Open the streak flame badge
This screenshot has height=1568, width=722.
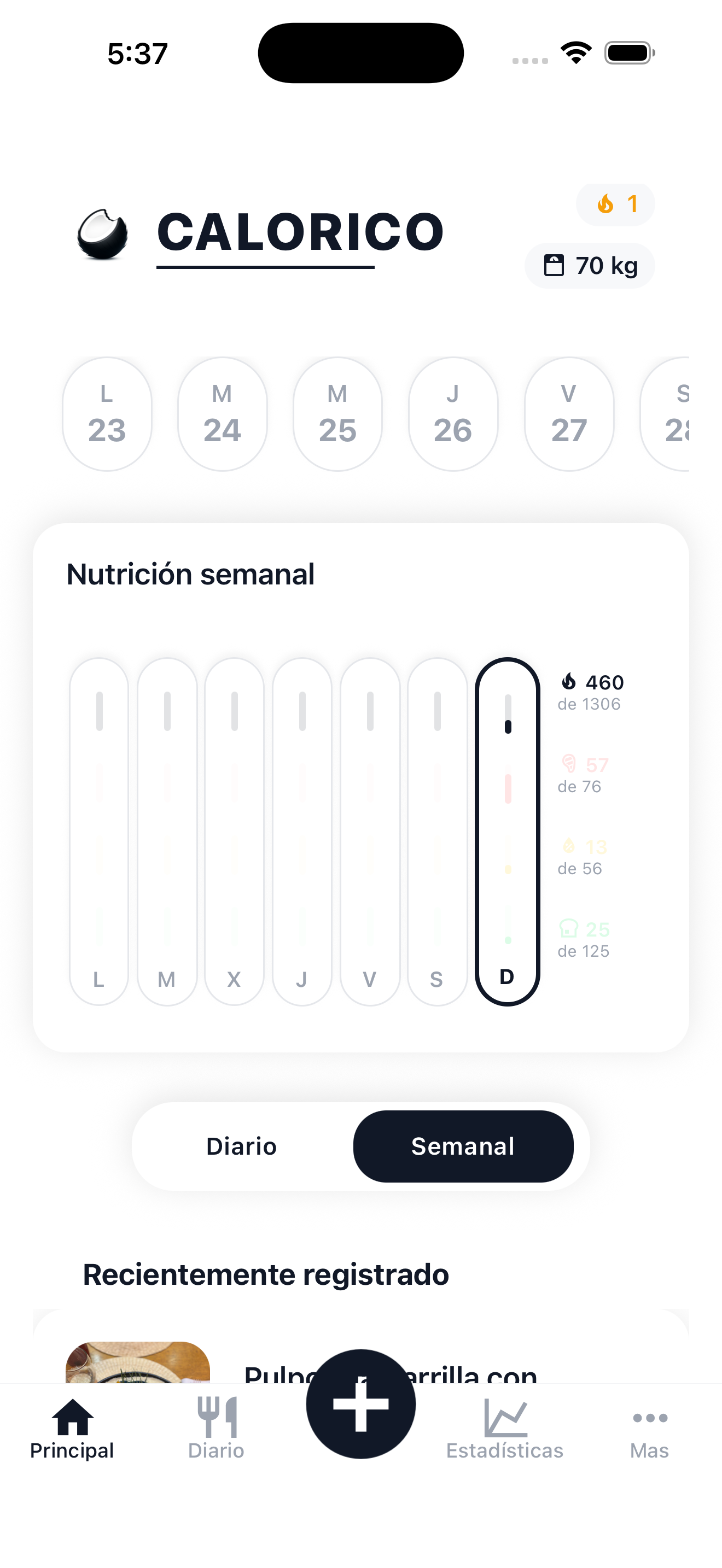pyautogui.click(x=615, y=204)
